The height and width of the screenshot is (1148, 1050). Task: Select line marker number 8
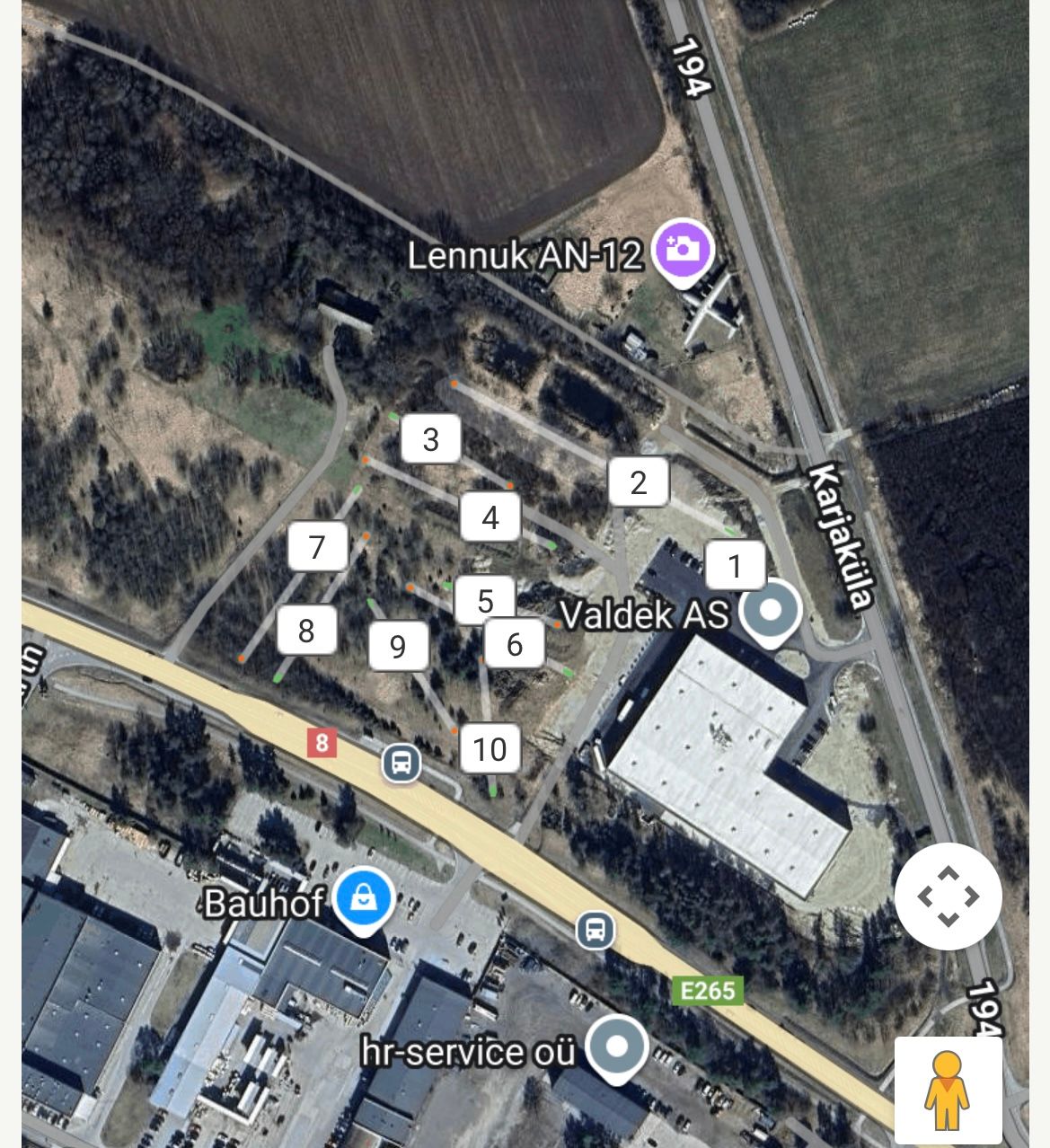pyautogui.click(x=306, y=631)
